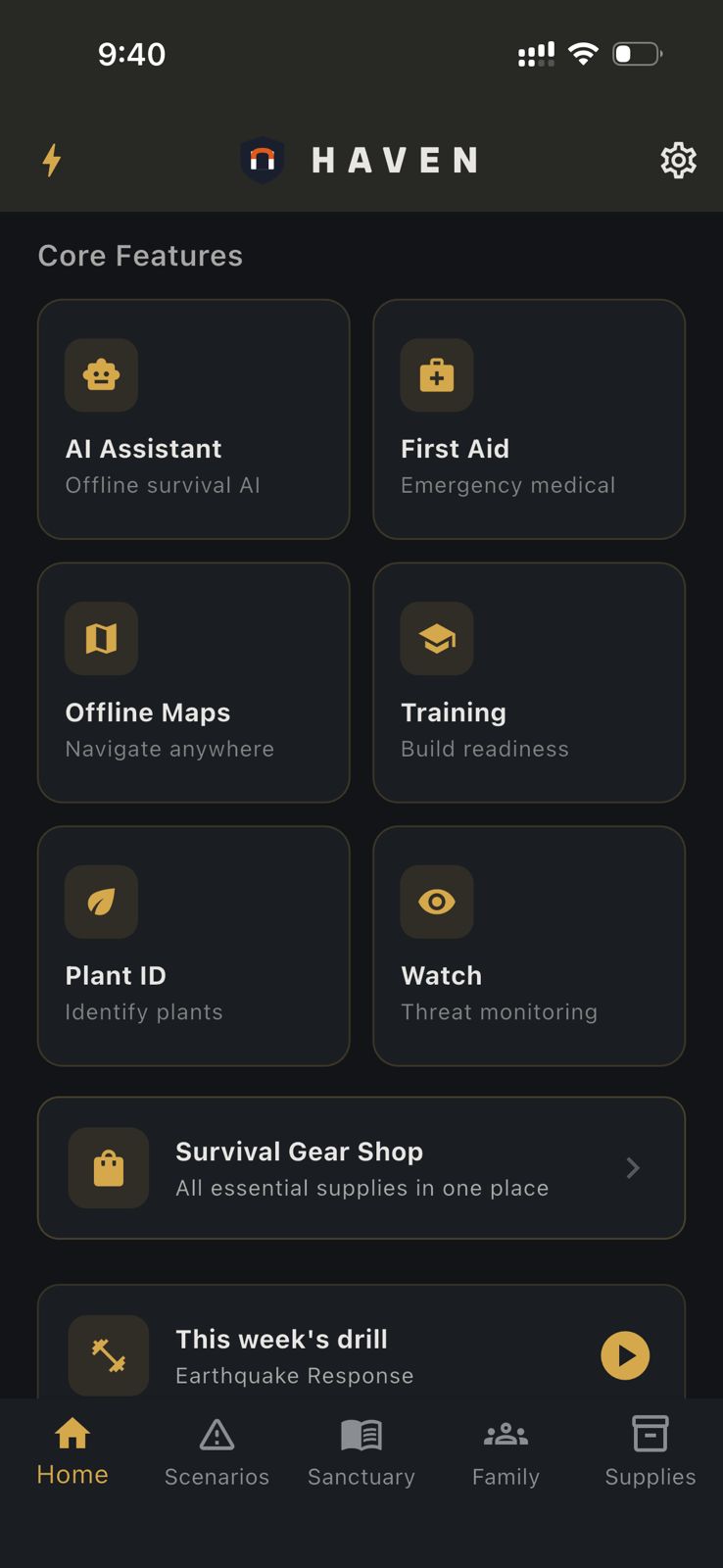The height and width of the screenshot is (1568, 723).
Task: Open the lightning bolt quick action
Action: pos(53,160)
